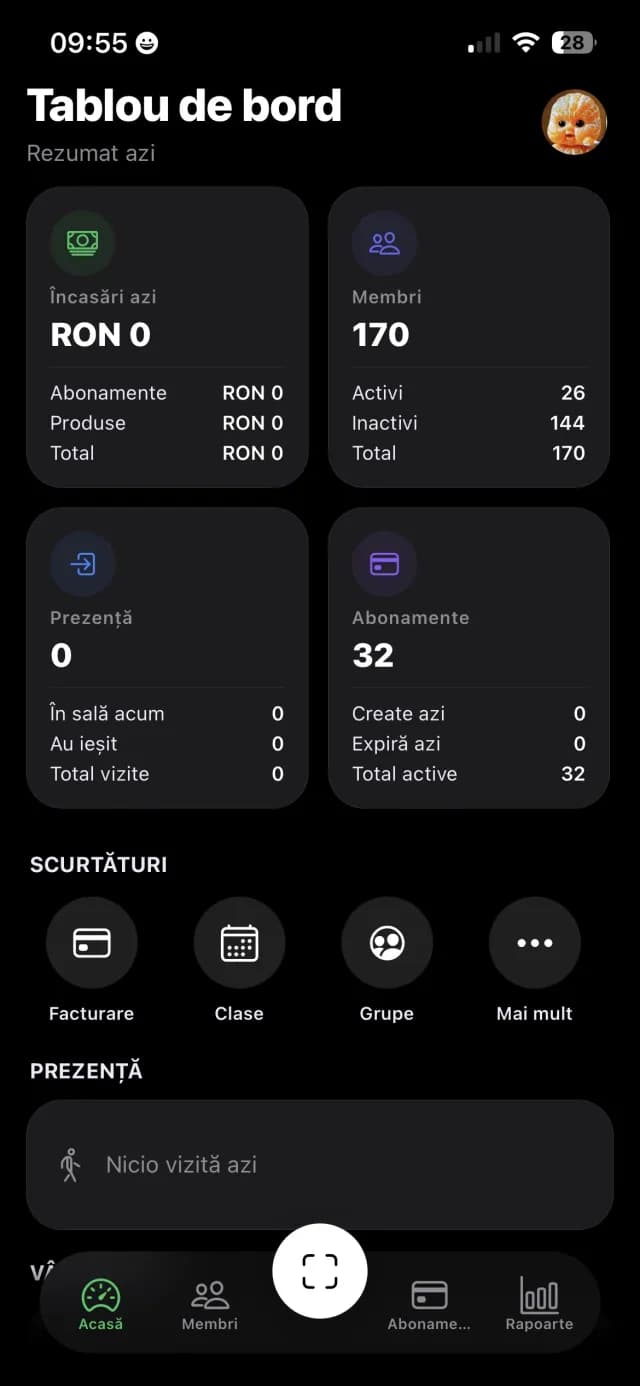Switch to the Rapoarte tab

[x=539, y=1305]
